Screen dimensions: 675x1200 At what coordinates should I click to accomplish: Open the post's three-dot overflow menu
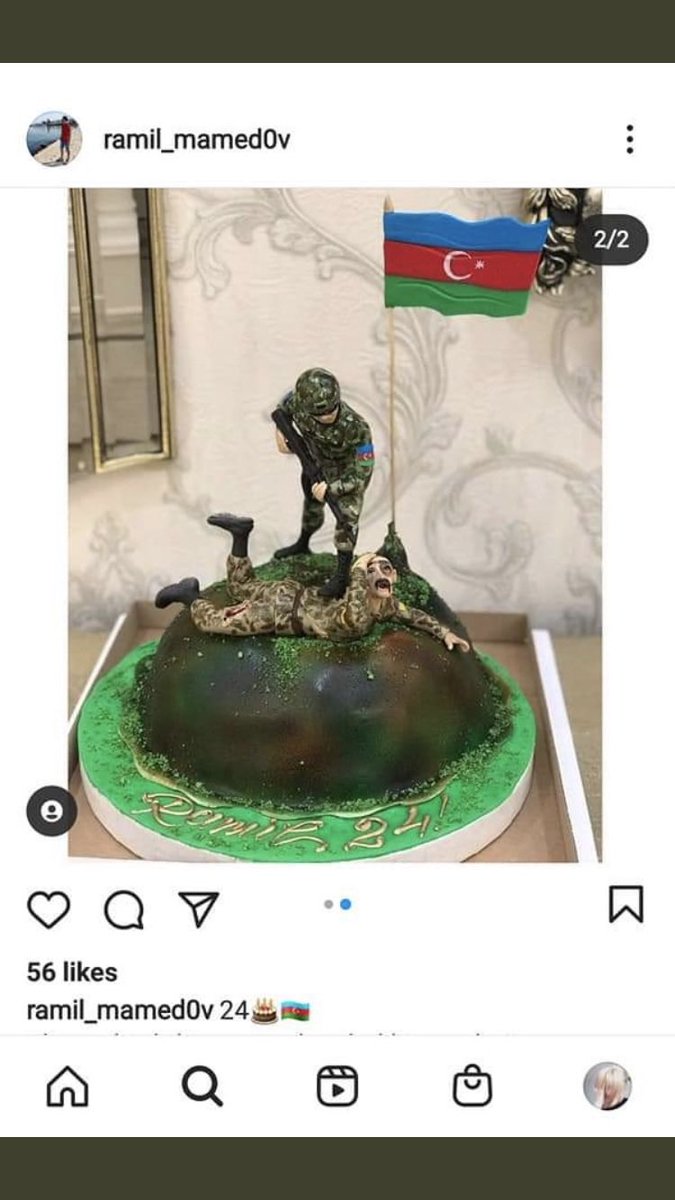coord(629,139)
